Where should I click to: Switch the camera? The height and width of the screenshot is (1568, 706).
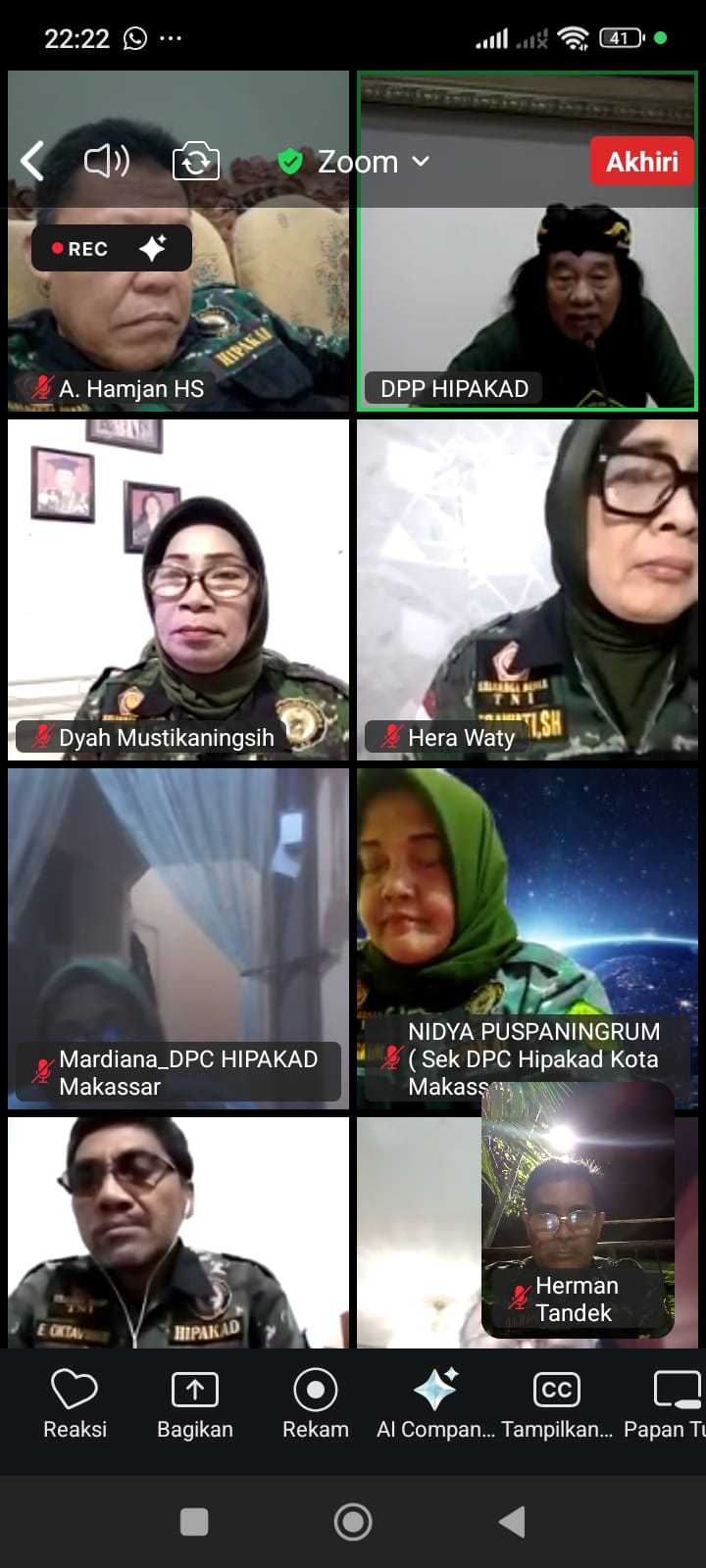(195, 162)
